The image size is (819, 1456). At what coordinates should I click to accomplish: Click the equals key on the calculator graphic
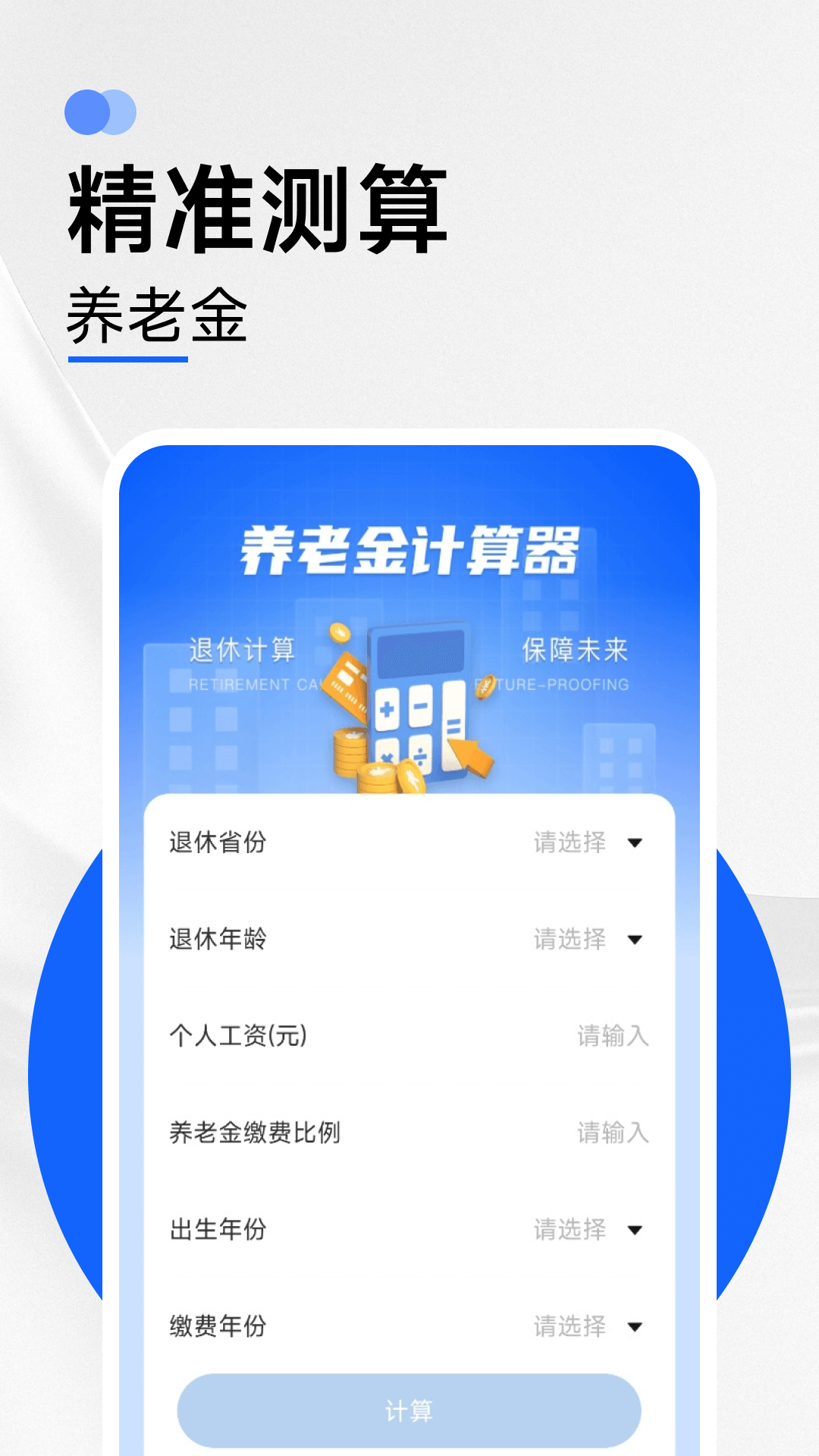pyautogui.click(x=453, y=723)
